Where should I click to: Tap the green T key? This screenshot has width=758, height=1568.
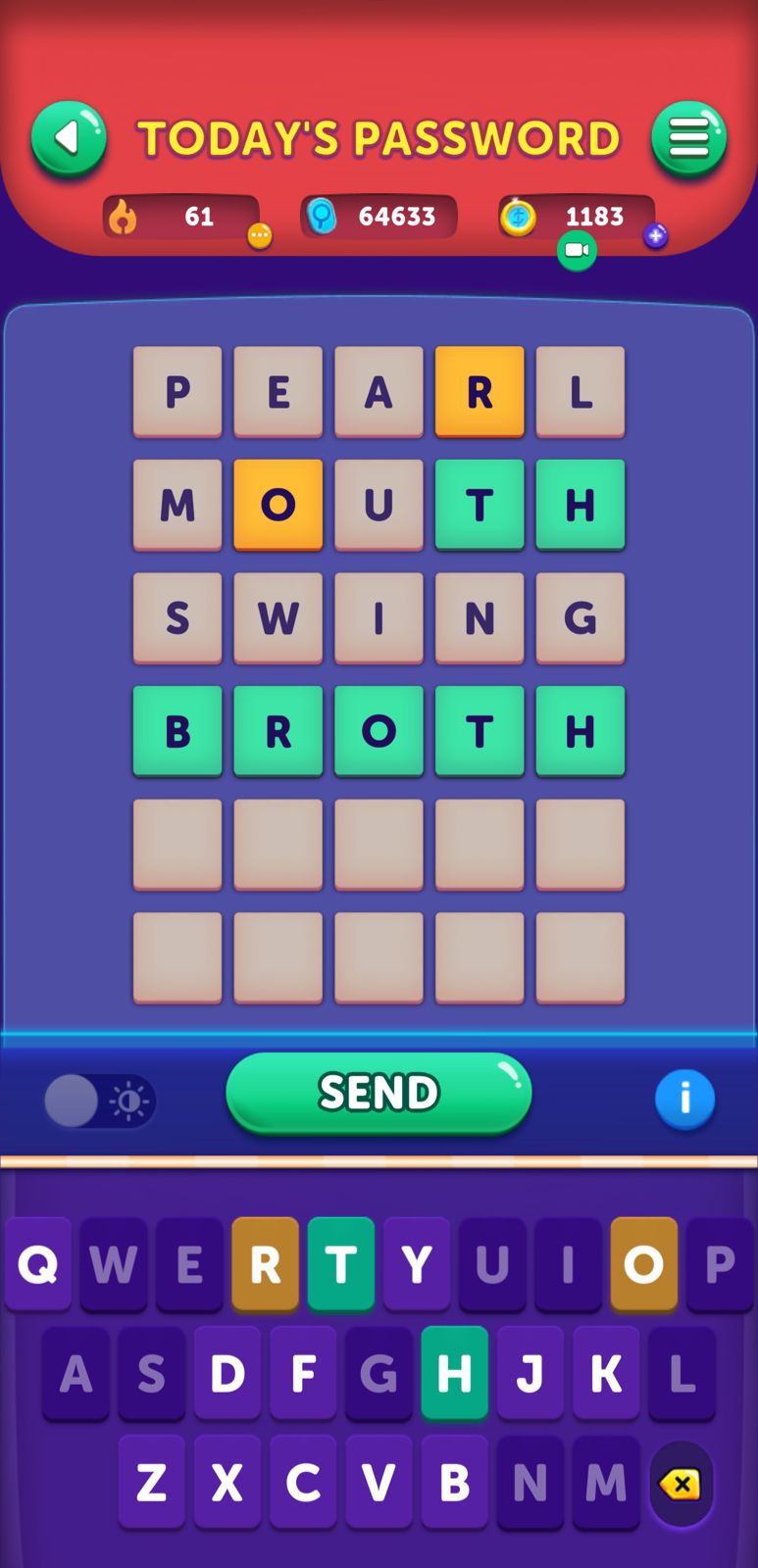click(340, 1265)
